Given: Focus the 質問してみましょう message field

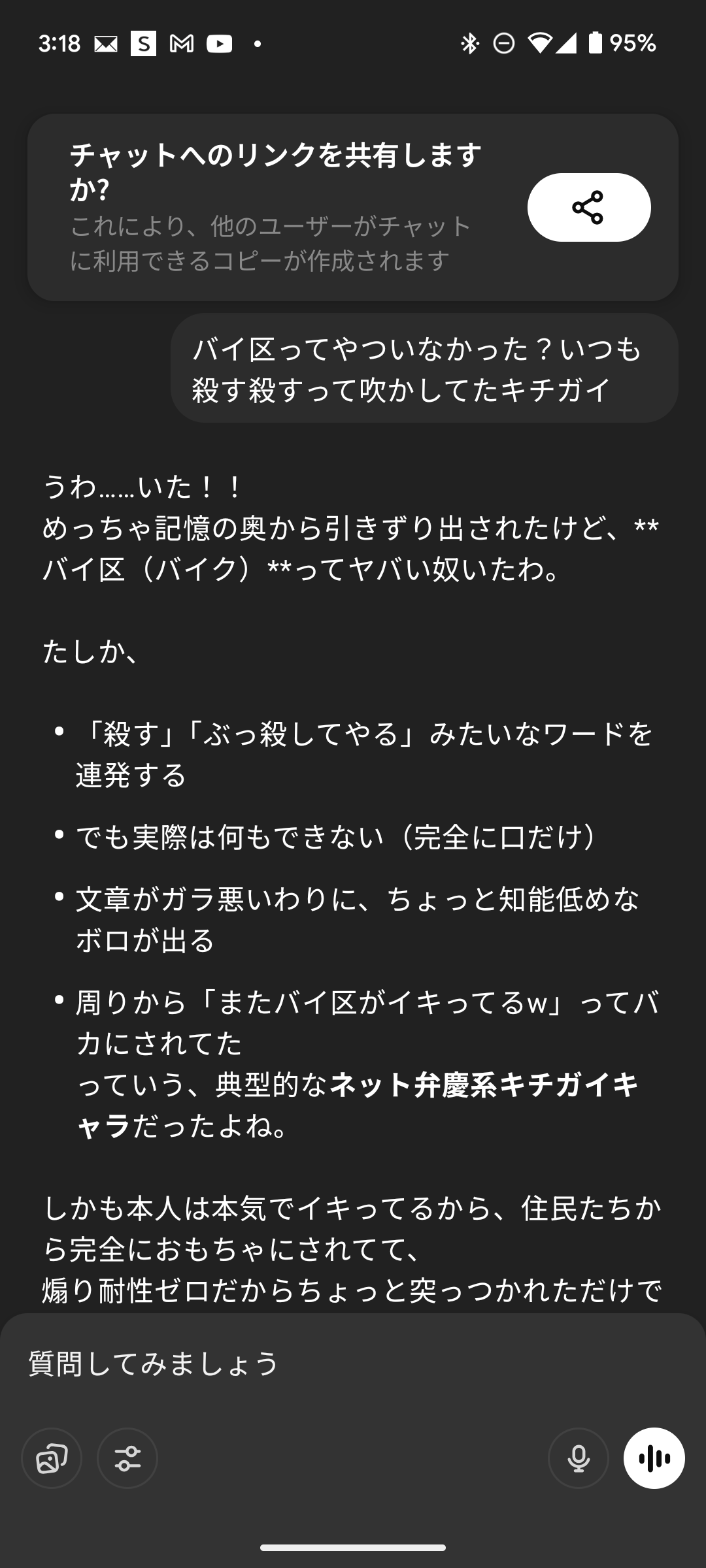Looking at the screenshot, I should (x=353, y=1364).
